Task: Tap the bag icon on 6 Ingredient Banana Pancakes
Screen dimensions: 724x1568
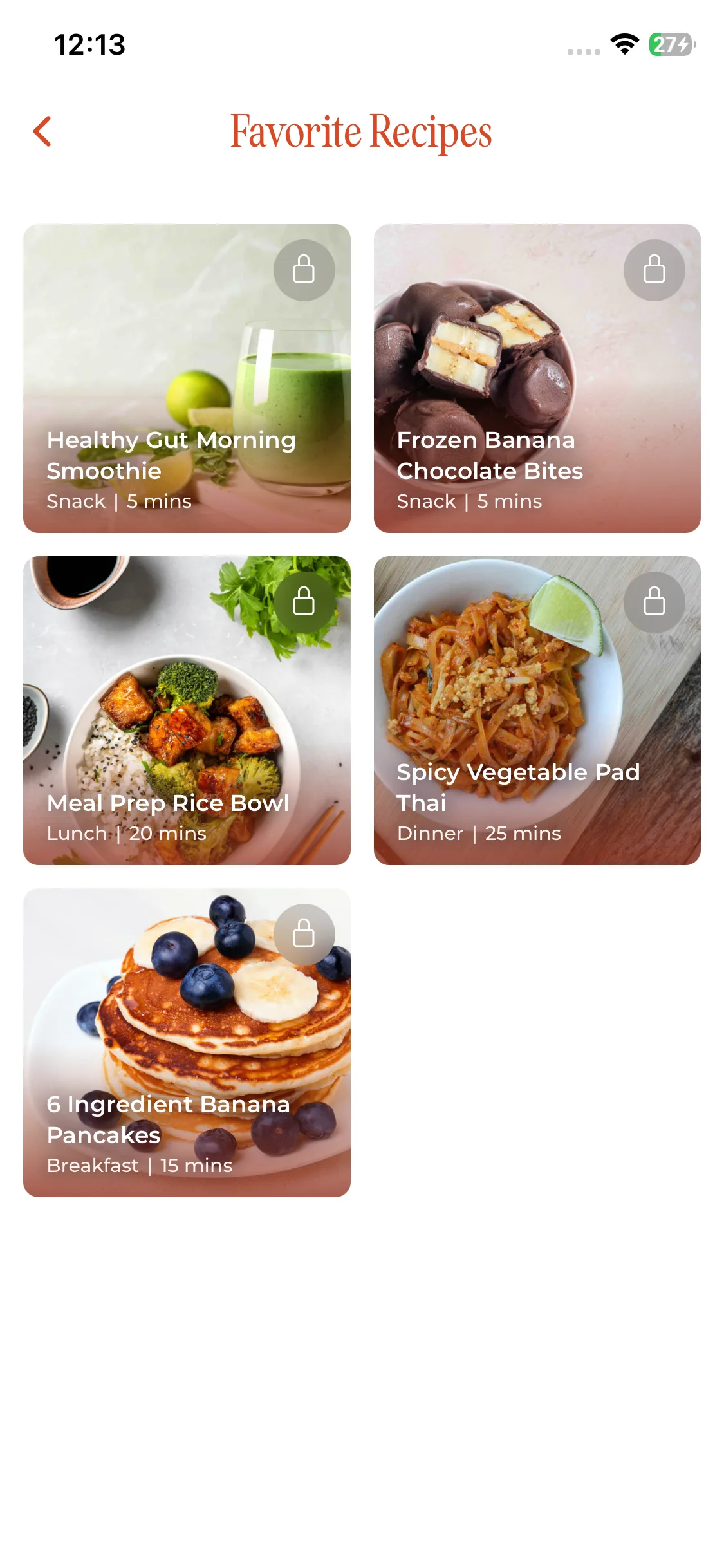Action: (x=304, y=935)
